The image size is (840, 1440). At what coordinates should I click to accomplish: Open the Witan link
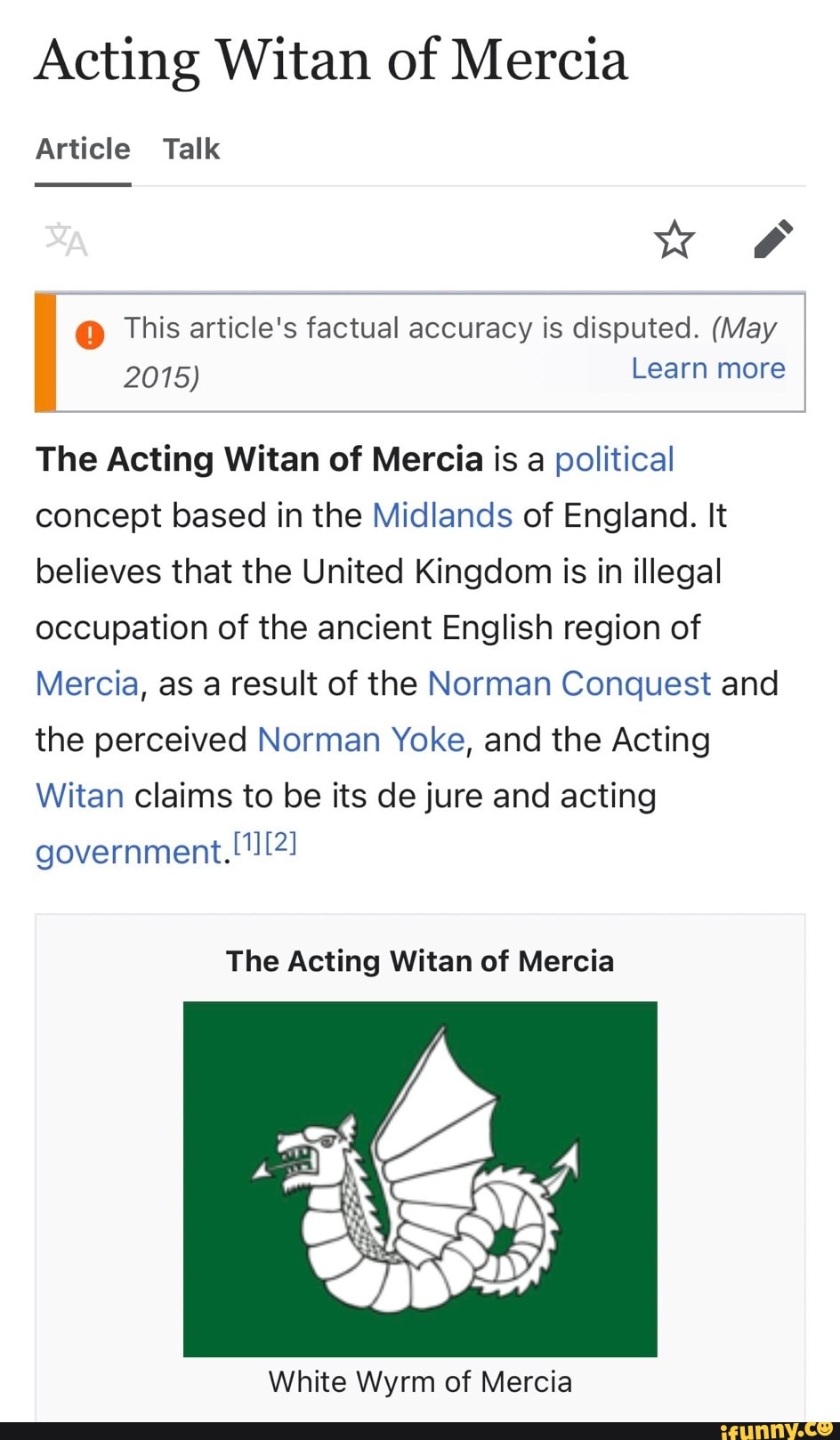78,796
